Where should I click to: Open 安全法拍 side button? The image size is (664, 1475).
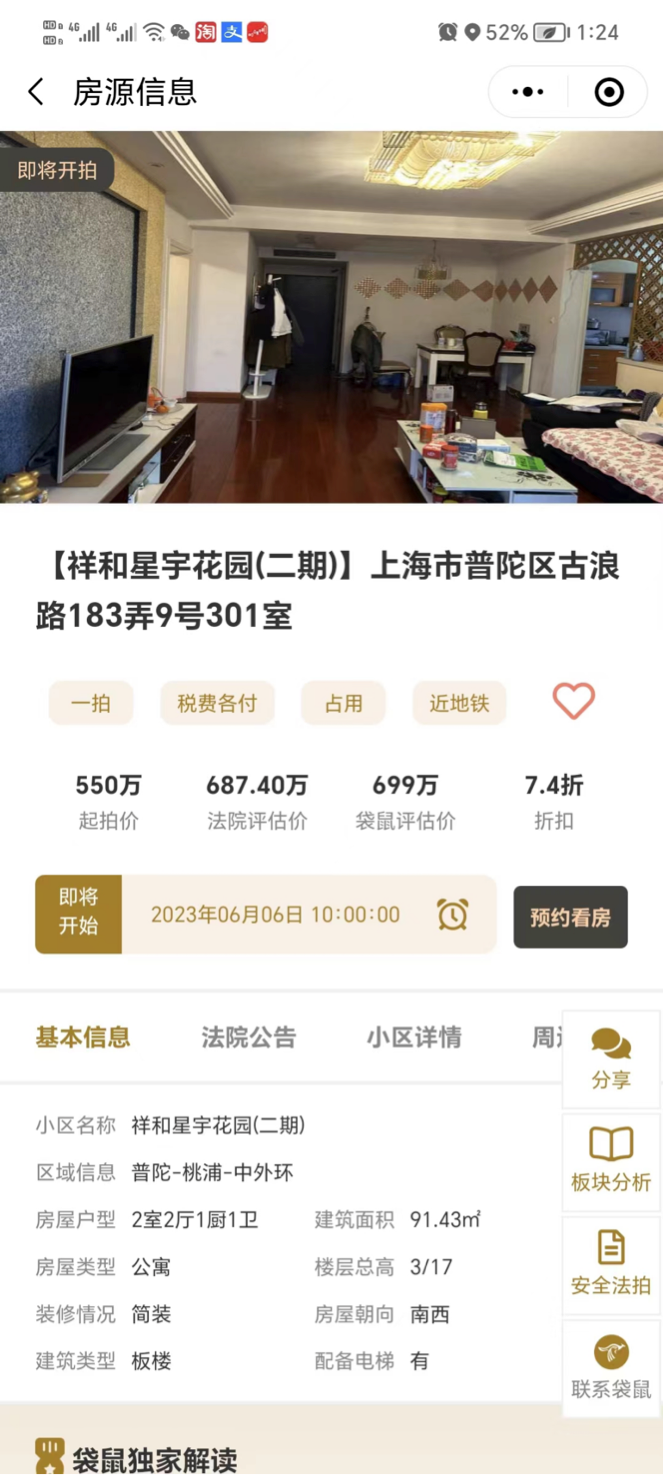611,1265
